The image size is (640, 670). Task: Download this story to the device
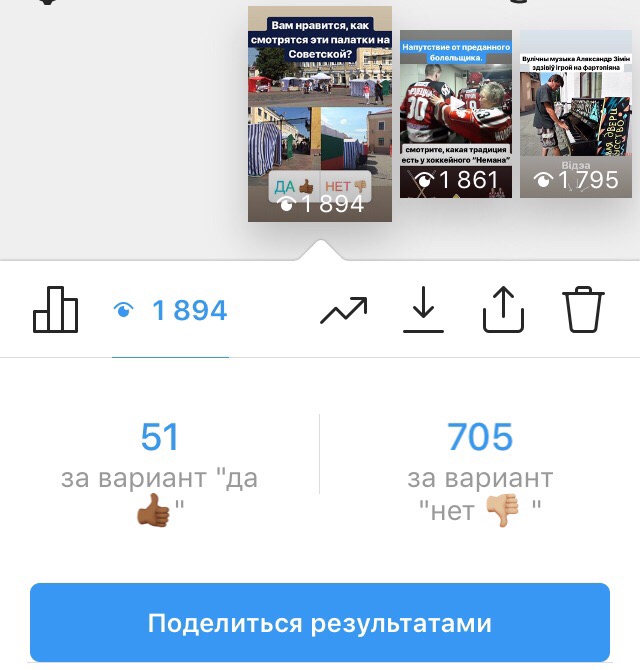[x=423, y=311]
